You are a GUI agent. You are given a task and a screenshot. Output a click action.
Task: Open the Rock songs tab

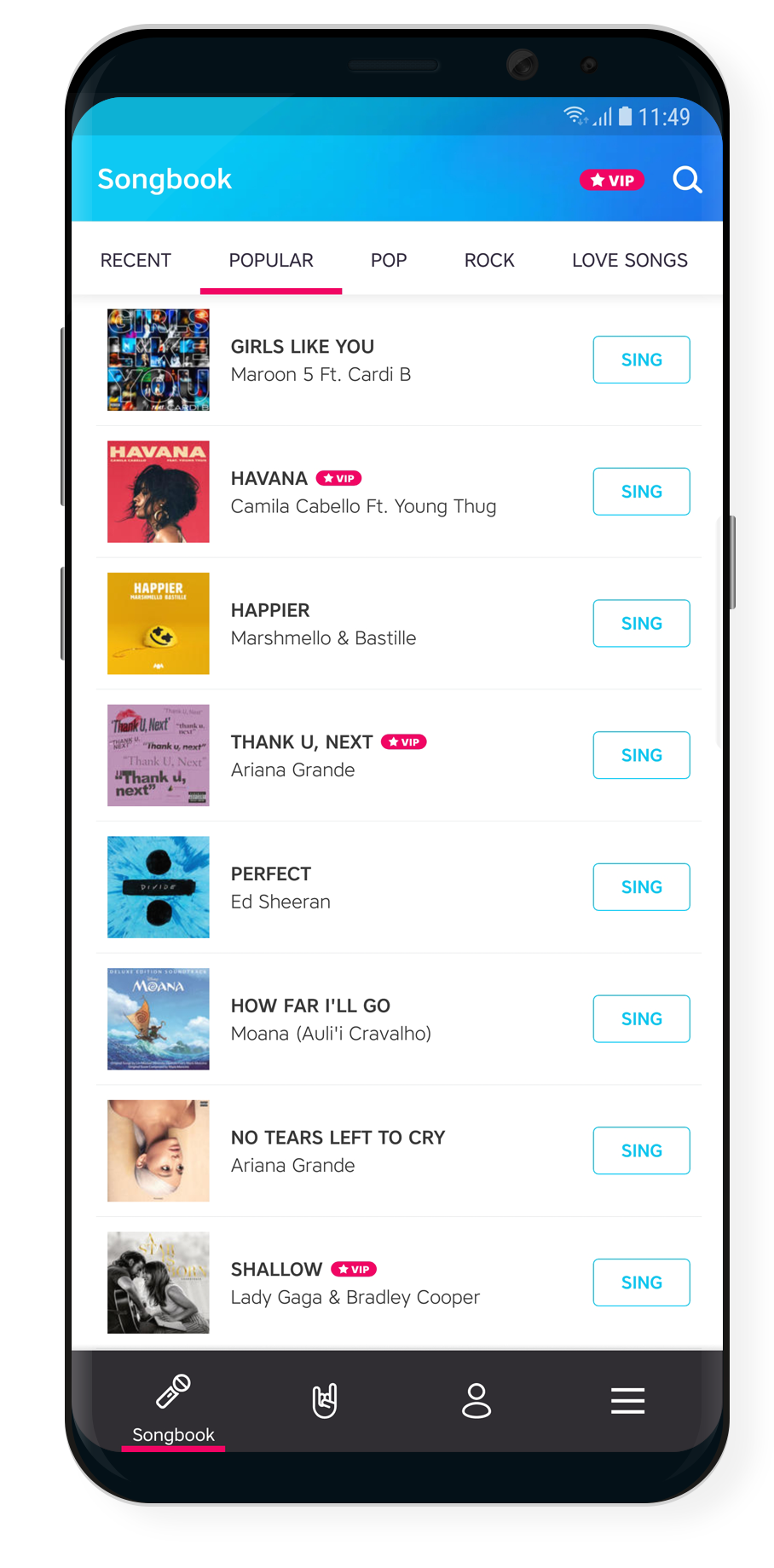click(489, 260)
